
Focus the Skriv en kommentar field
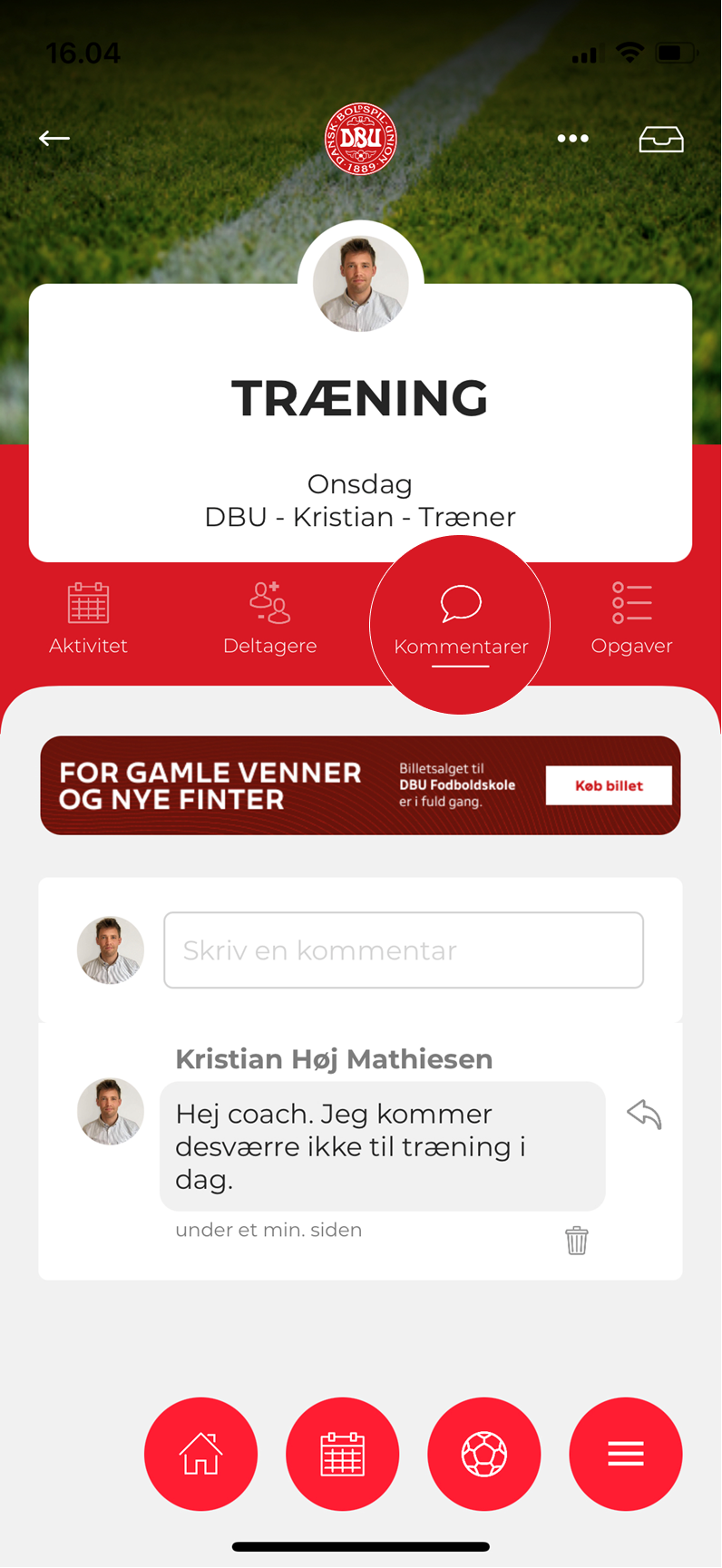tap(404, 950)
